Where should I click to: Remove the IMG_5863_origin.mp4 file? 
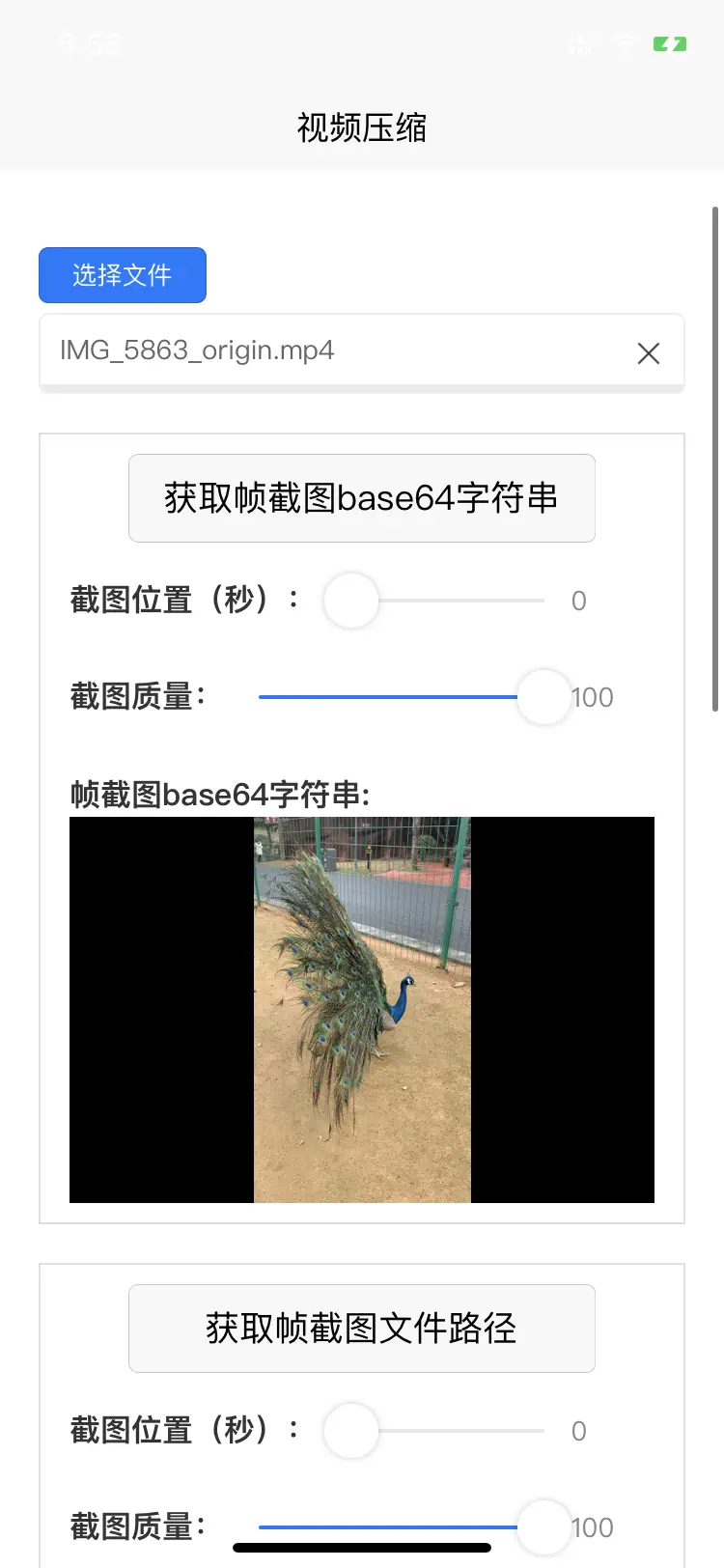pos(649,353)
